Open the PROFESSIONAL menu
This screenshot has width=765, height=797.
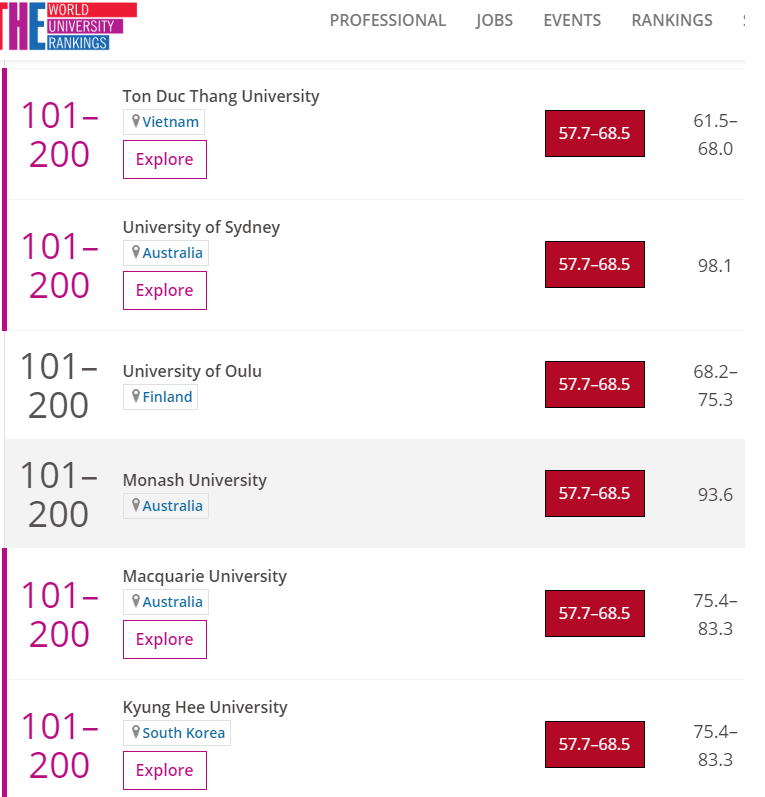(388, 20)
